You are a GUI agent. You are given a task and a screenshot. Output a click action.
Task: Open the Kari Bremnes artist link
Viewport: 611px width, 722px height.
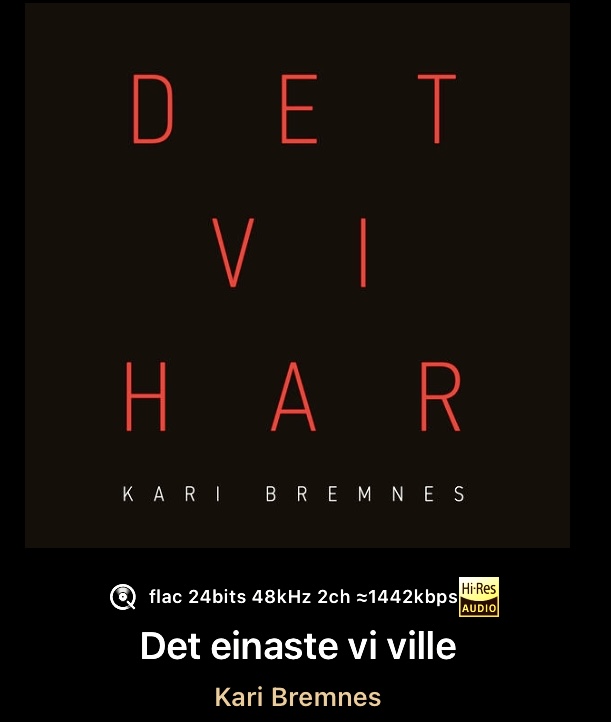point(297,696)
